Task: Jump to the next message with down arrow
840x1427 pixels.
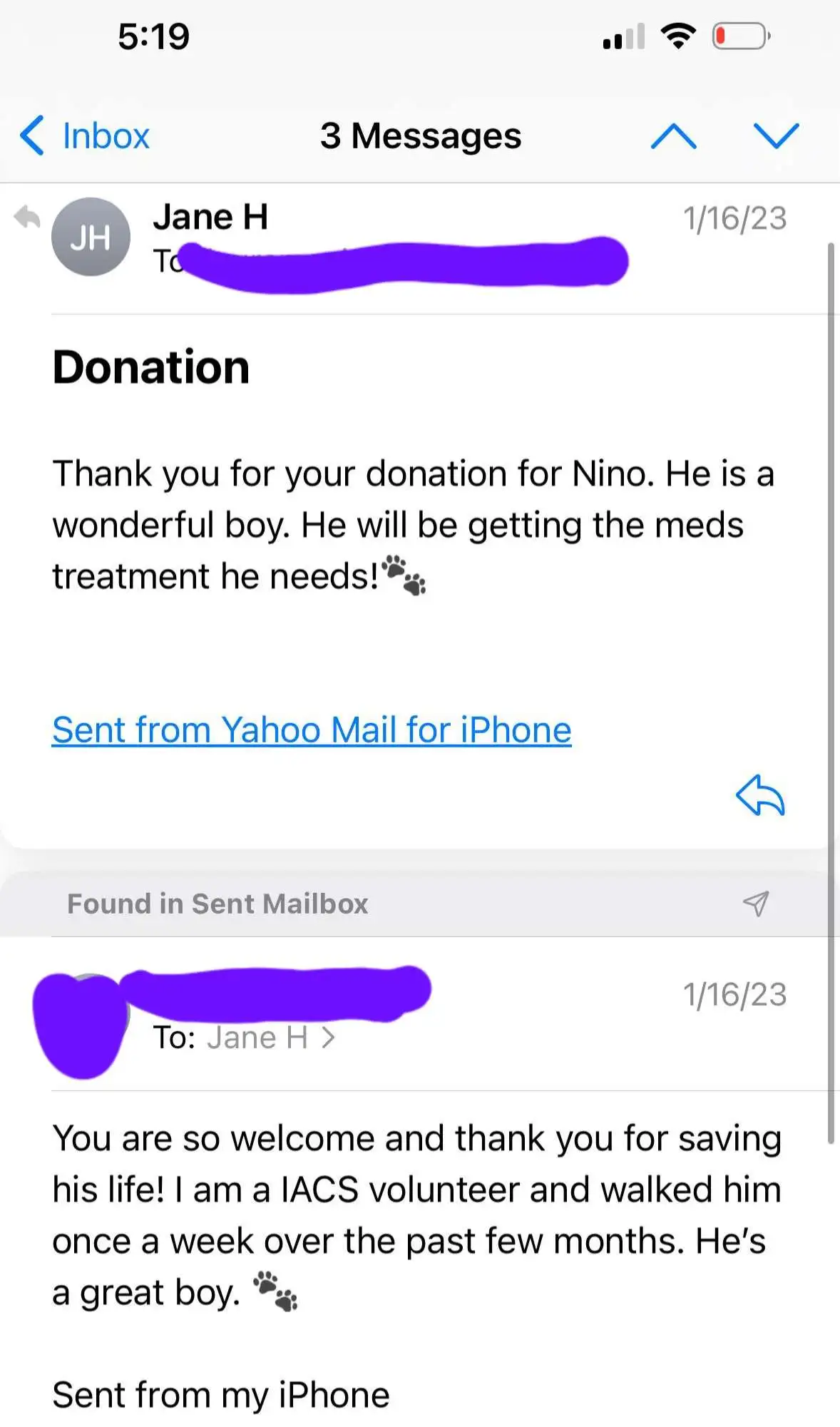Action: coord(776,135)
